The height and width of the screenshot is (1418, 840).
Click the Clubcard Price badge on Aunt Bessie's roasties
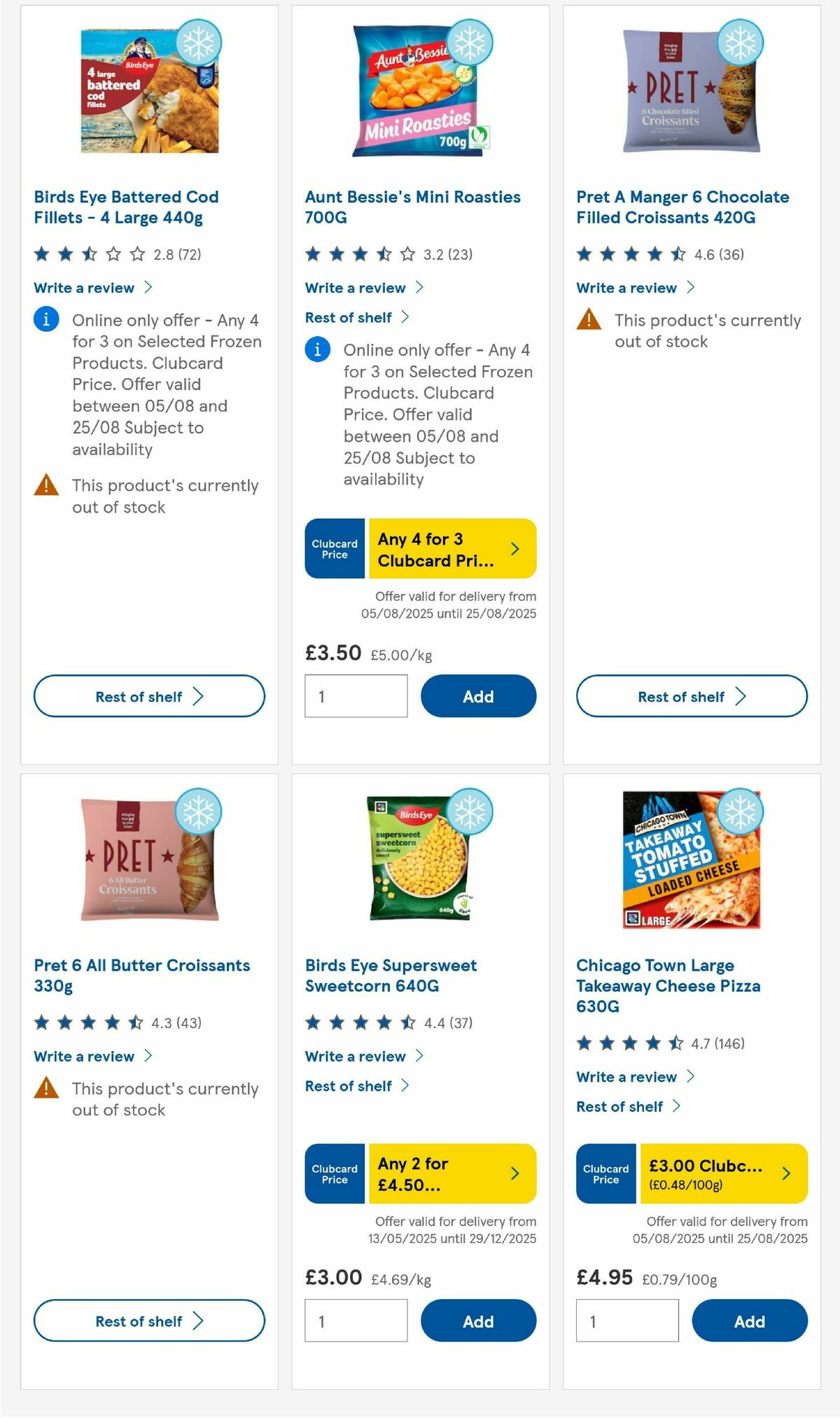pyautogui.click(x=334, y=549)
